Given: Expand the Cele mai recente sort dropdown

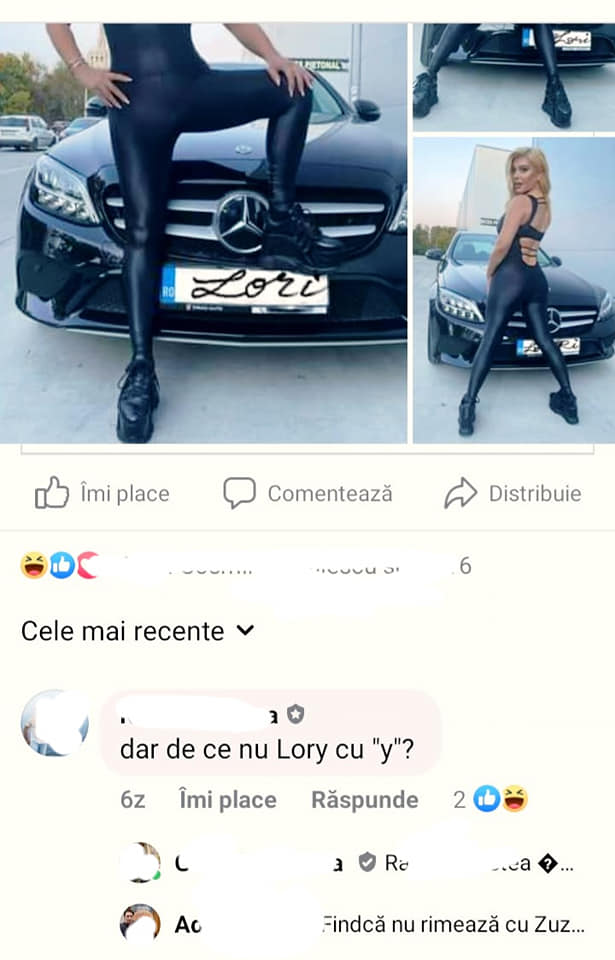Looking at the screenshot, I should click(138, 631).
